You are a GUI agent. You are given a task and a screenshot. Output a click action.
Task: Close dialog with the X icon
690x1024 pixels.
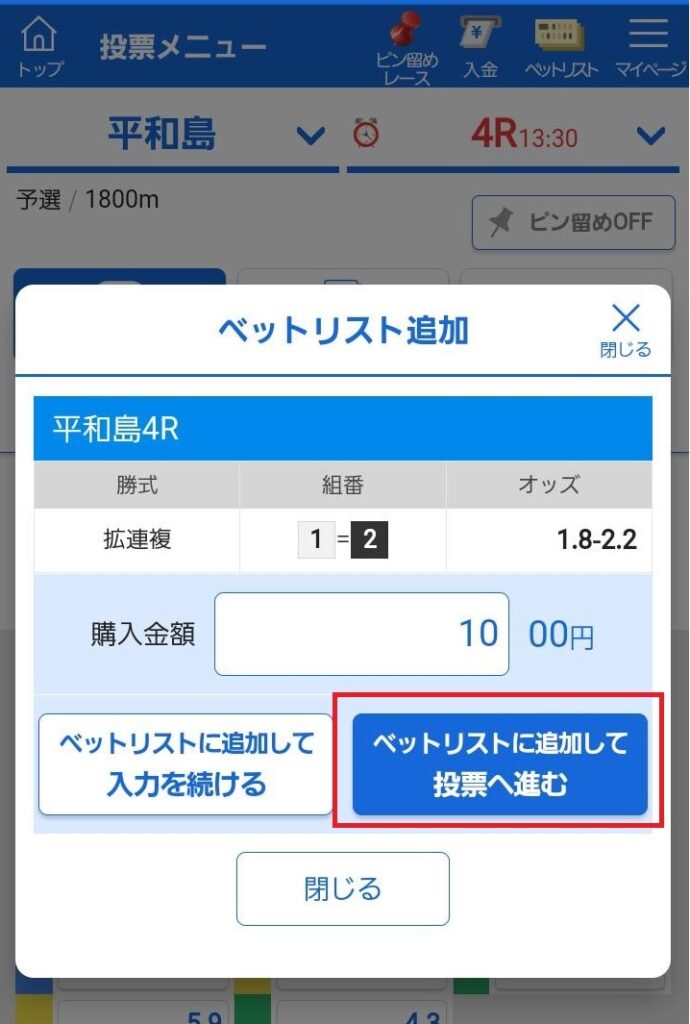point(625,329)
